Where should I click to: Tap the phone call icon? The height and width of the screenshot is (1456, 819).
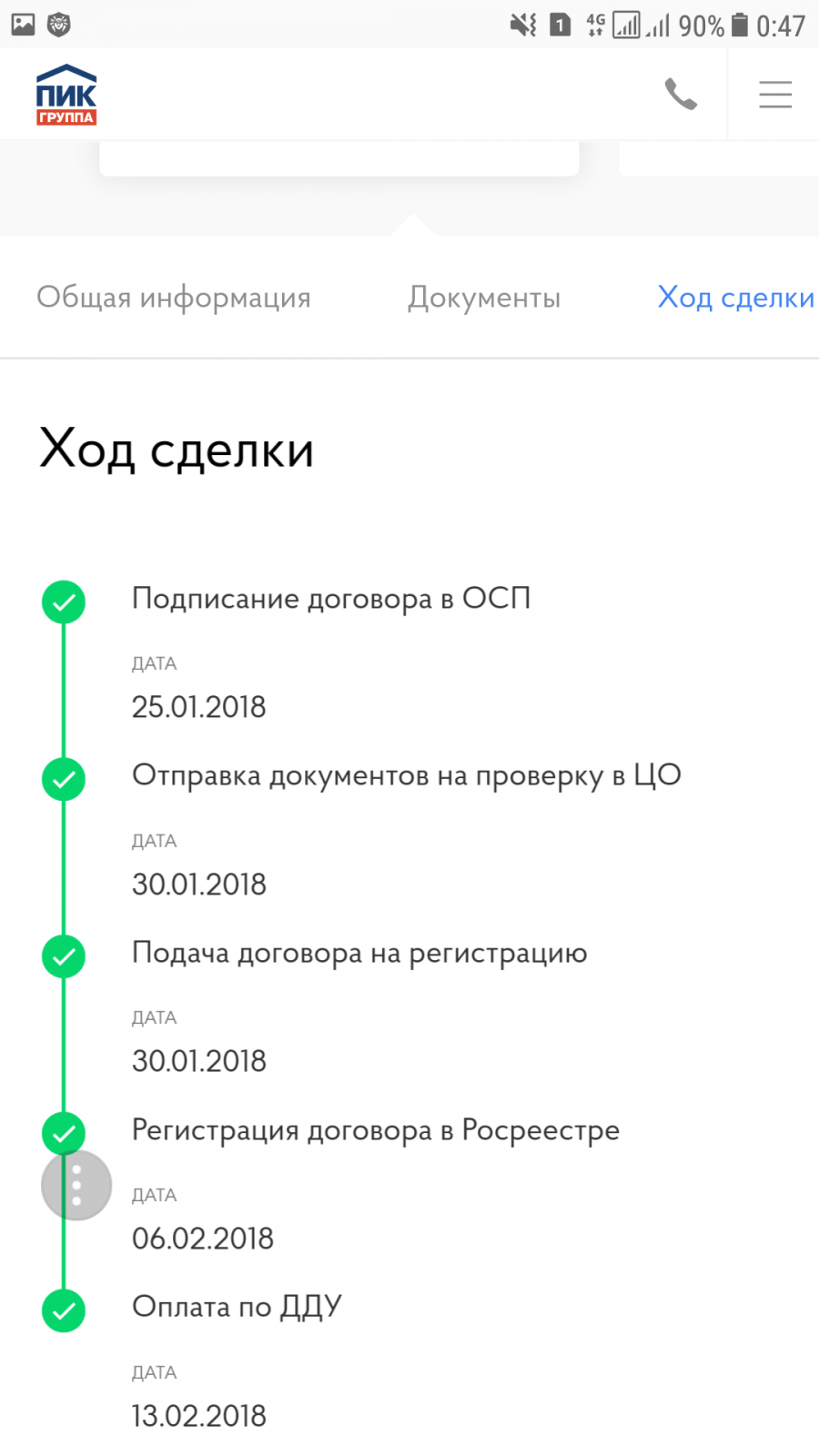coord(681,94)
